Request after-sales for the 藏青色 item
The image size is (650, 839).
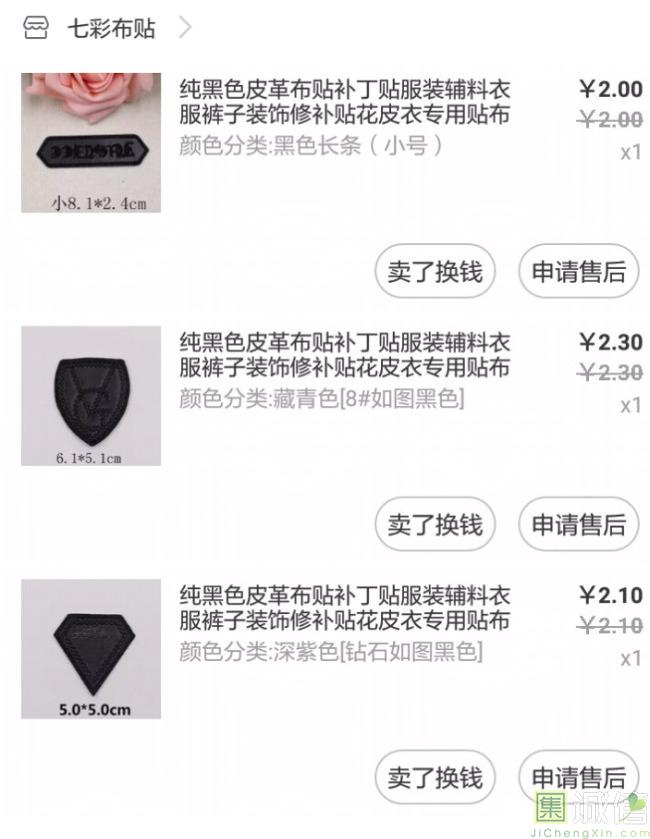[x=578, y=524]
